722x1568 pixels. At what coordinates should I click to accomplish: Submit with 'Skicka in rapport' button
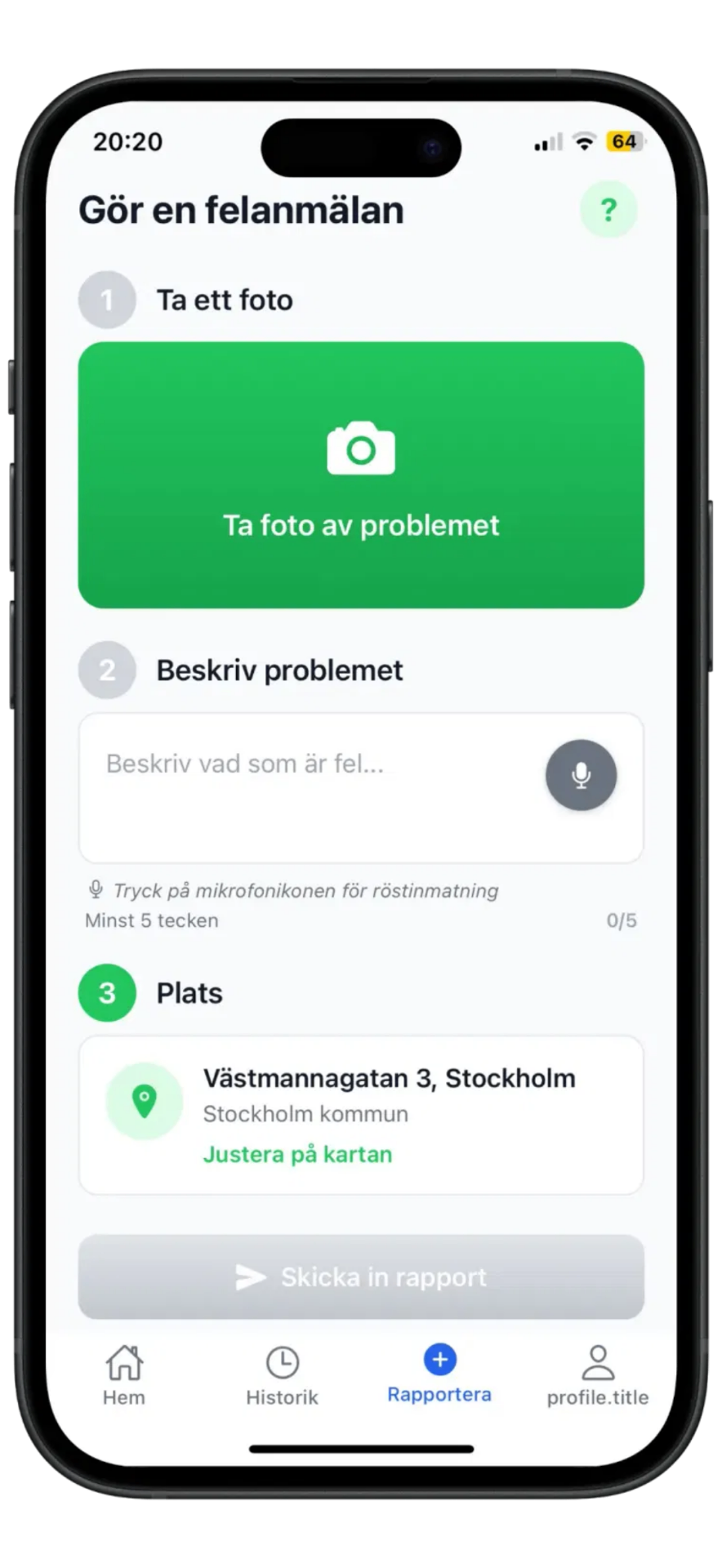click(361, 1276)
